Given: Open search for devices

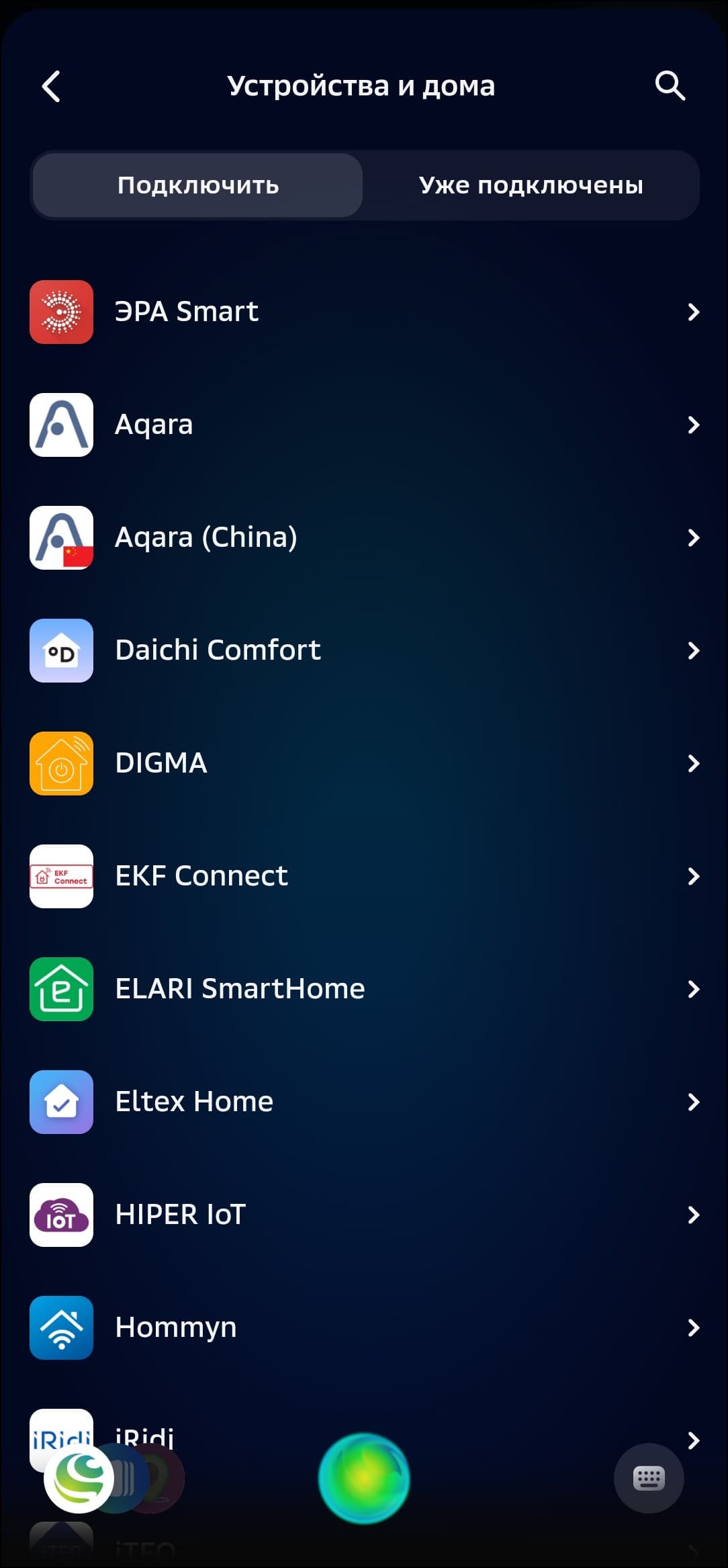Looking at the screenshot, I should (x=670, y=86).
